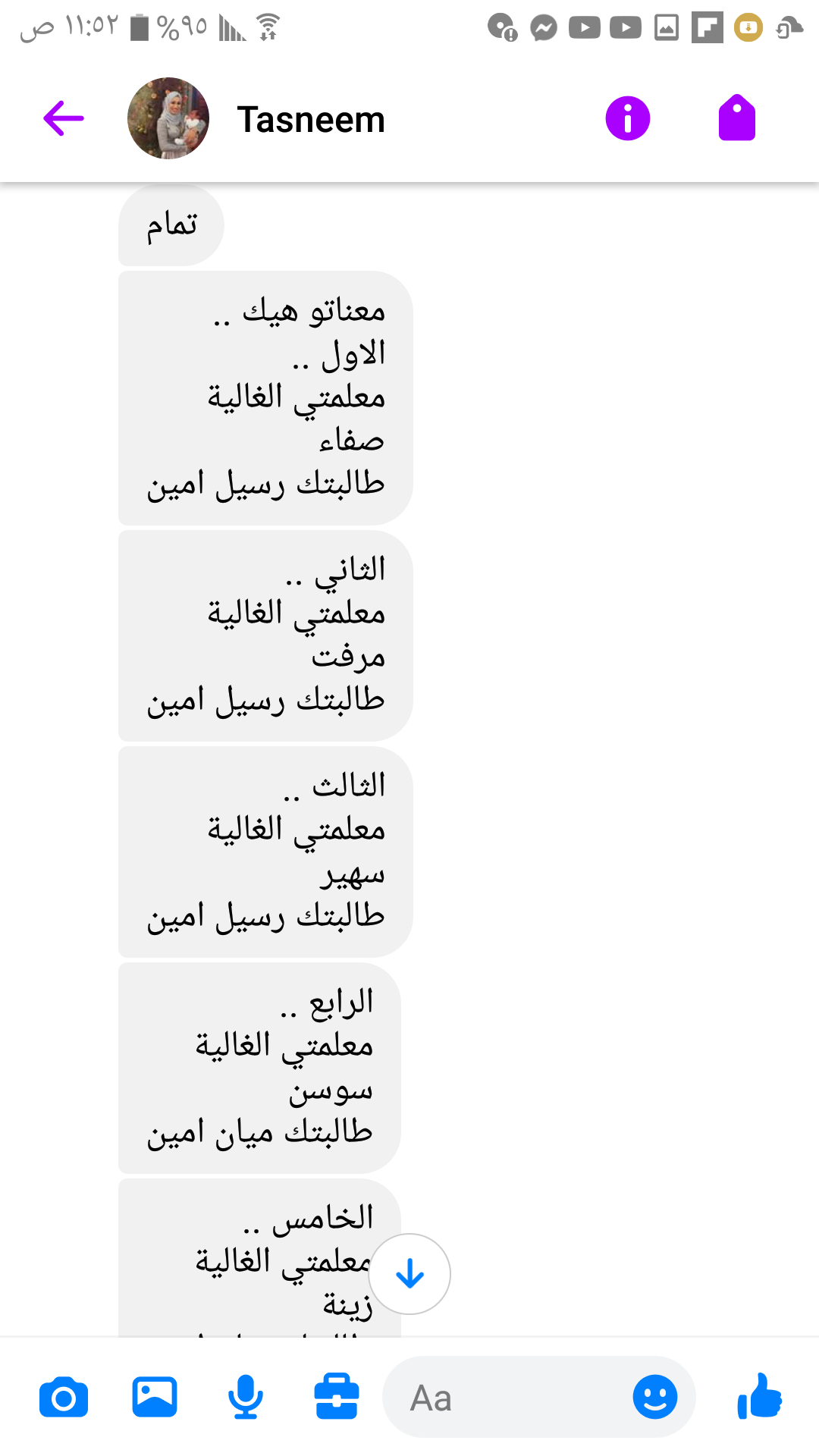This screenshot has height=1456, width=819.
Task: Open conversation info for Tasneem
Action: (627, 118)
